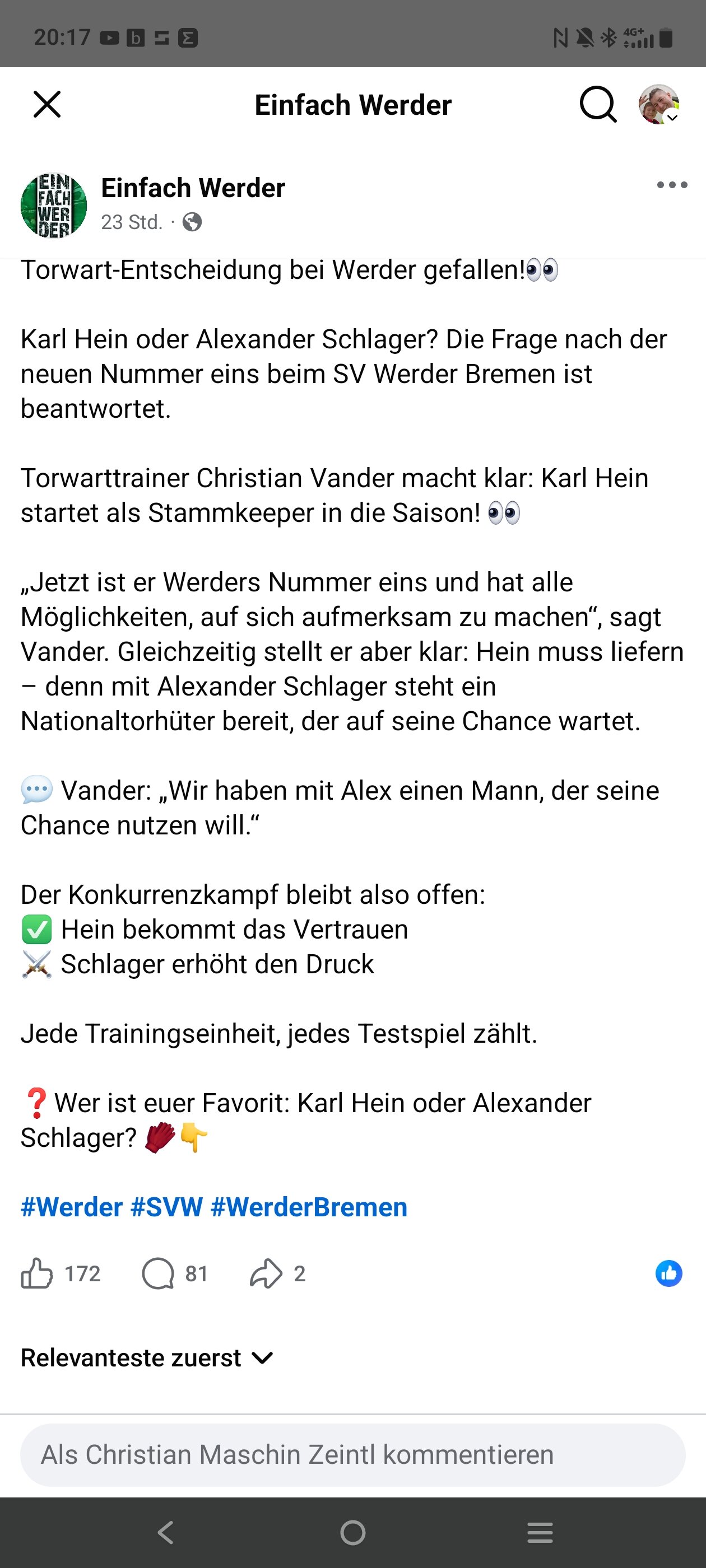The height and width of the screenshot is (1568, 706).
Task: Open the profile switcher avatar
Action: point(659,105)
